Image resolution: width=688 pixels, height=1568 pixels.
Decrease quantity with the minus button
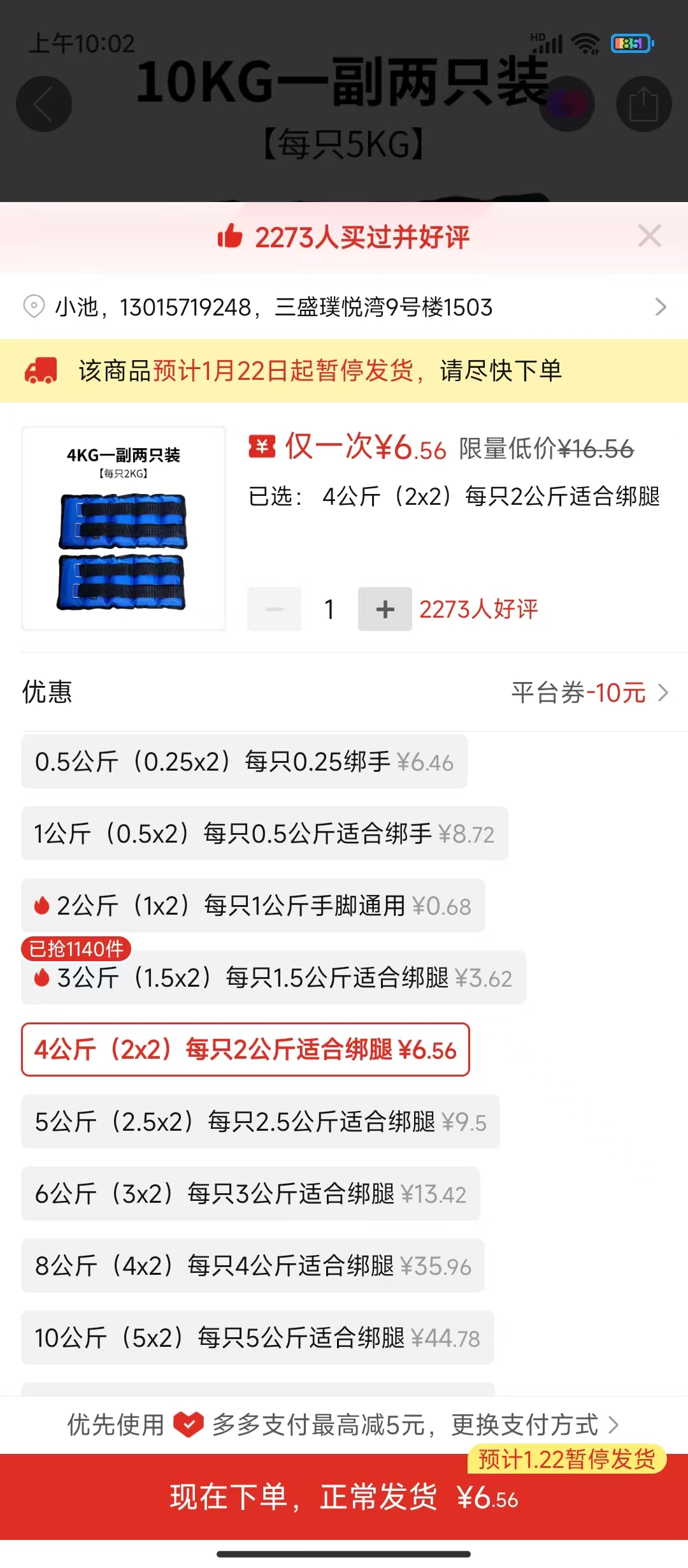[275, 609]
